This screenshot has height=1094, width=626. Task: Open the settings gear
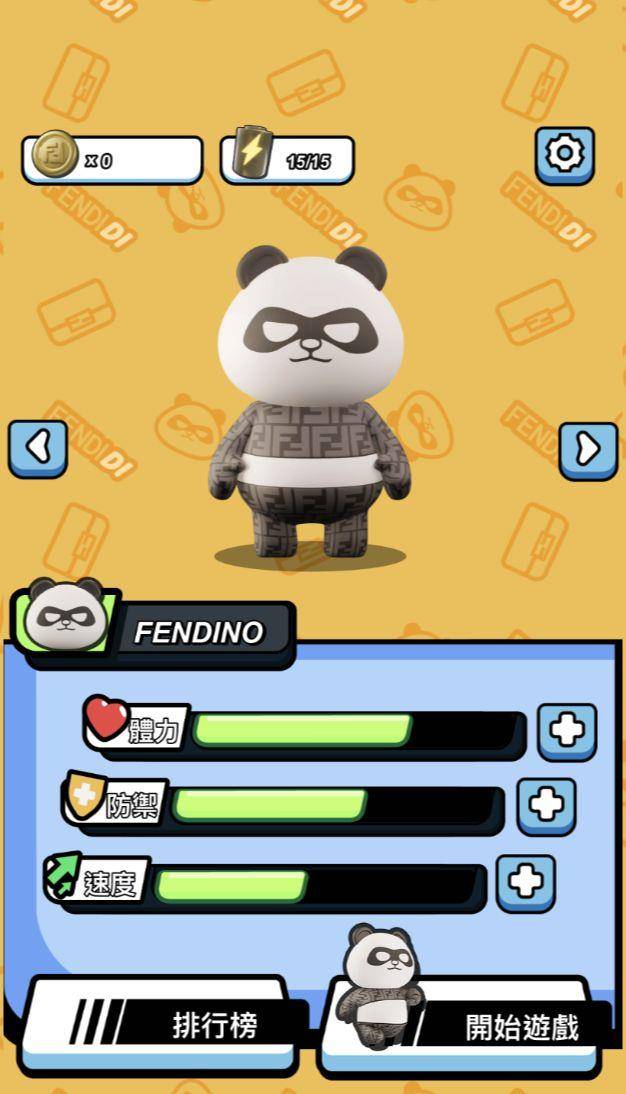[x=564, y=154]
